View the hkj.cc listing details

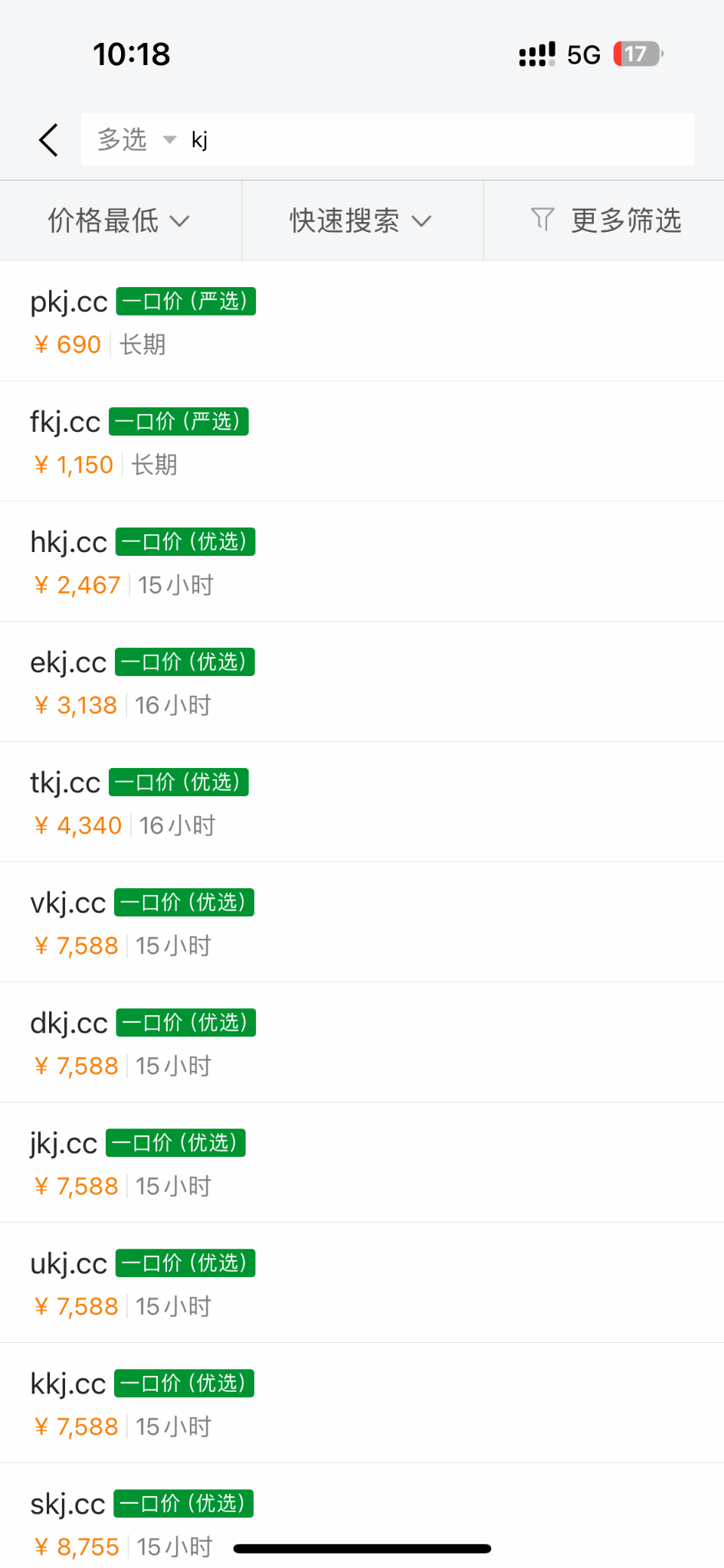click(362, 562)
